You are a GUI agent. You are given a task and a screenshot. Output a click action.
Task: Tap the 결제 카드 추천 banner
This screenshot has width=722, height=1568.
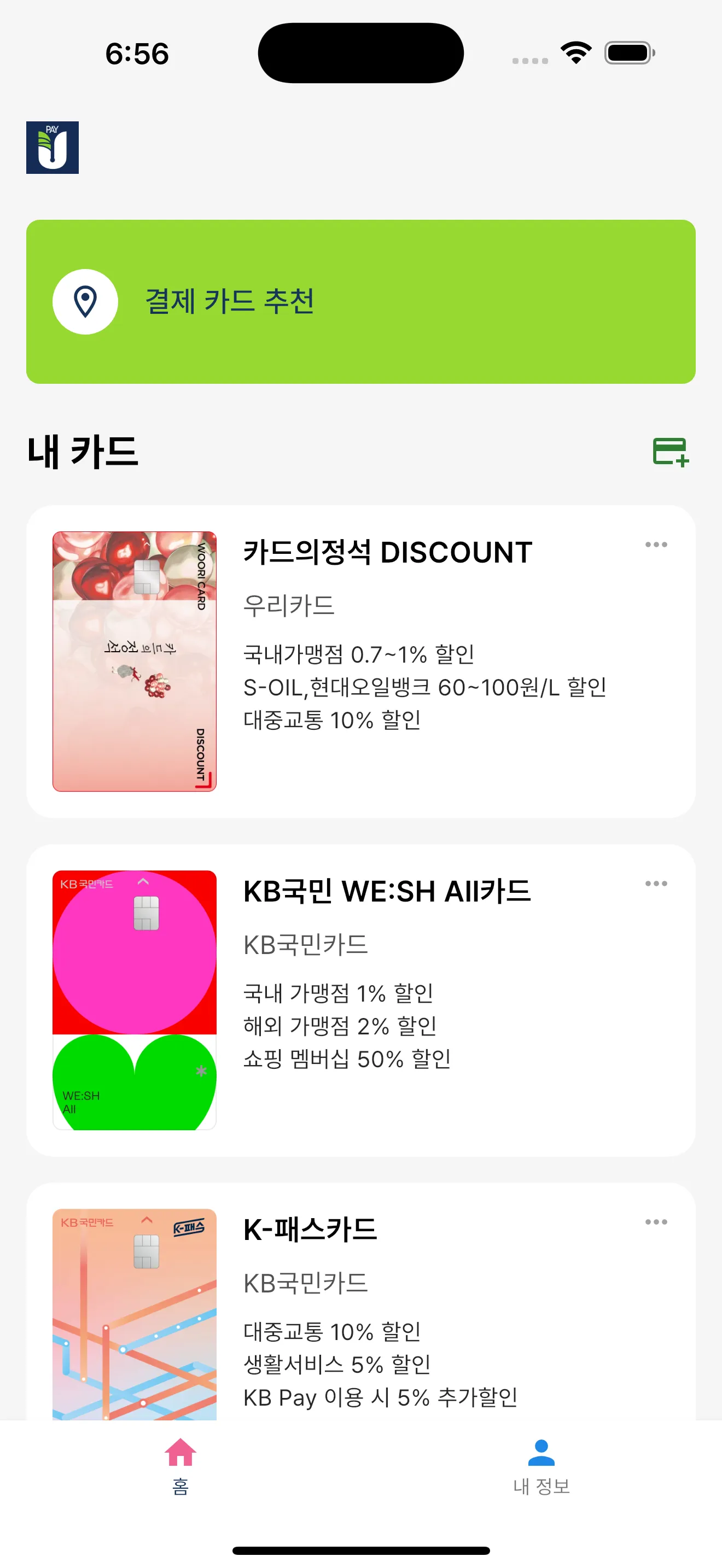360,301
